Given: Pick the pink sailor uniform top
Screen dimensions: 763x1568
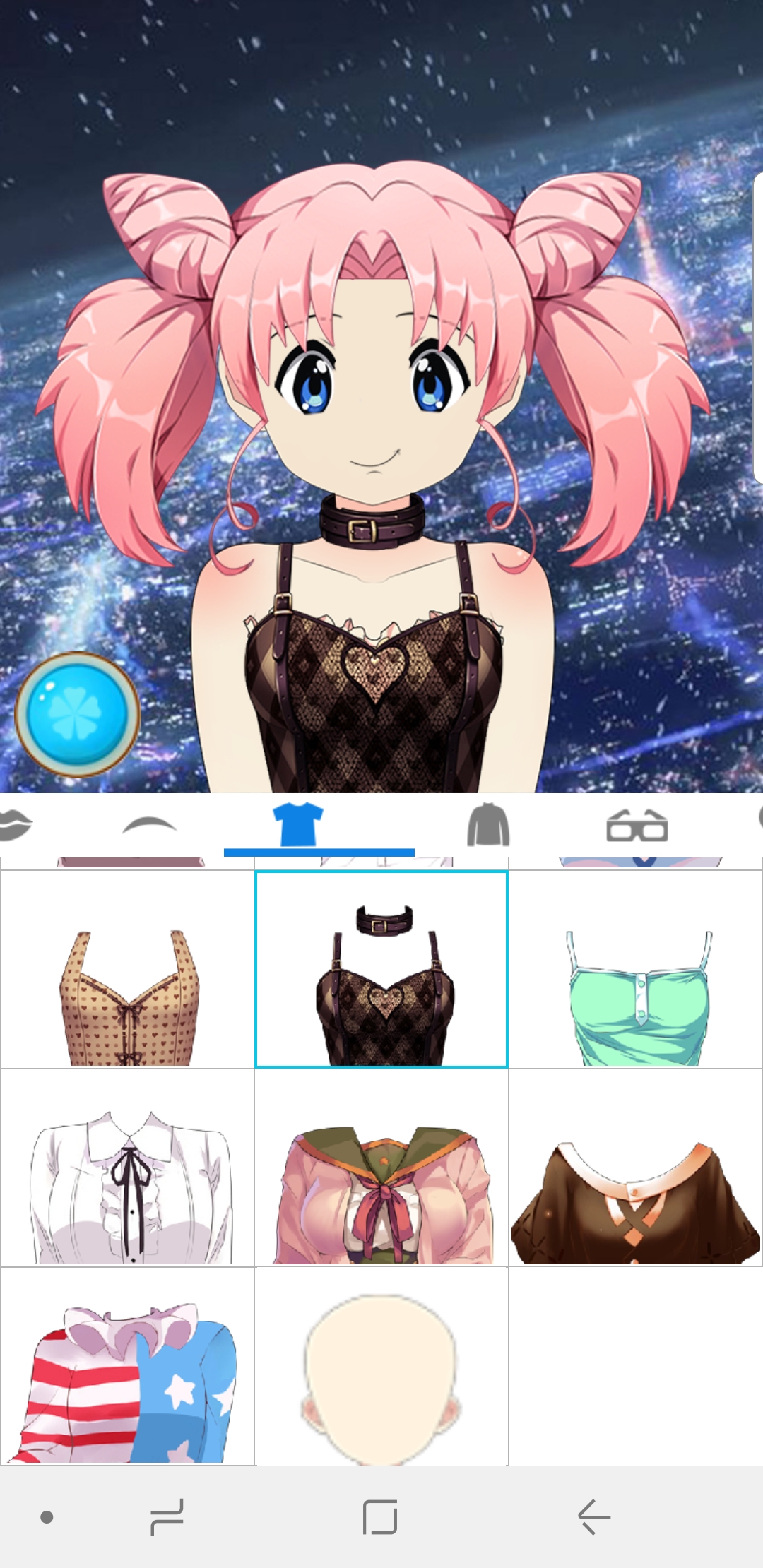Looking at the screenshot, I should (x=381, y=1168).
